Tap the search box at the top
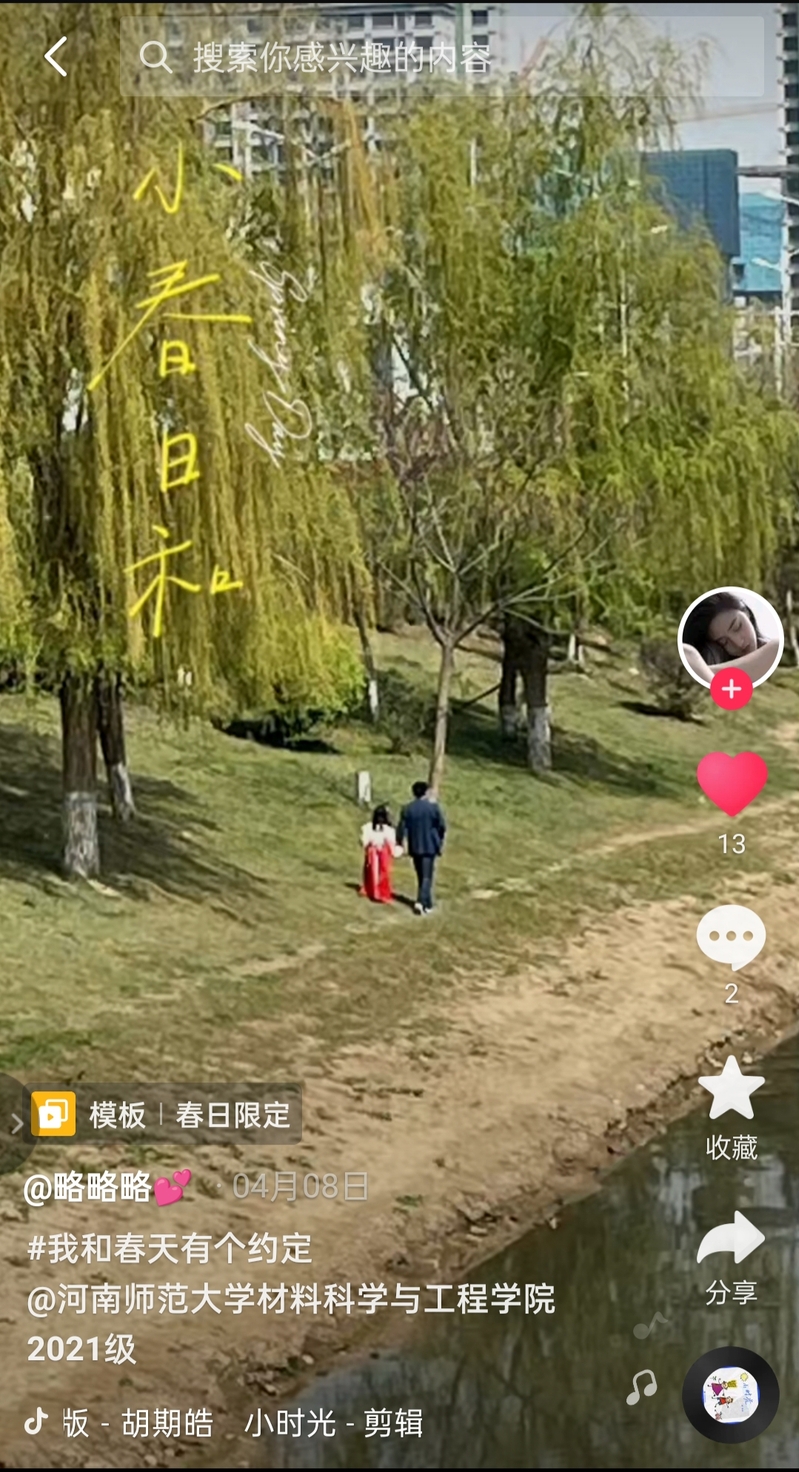This screenshot has width=799, height=1472. pyautogui.click(x=440, y=57)
